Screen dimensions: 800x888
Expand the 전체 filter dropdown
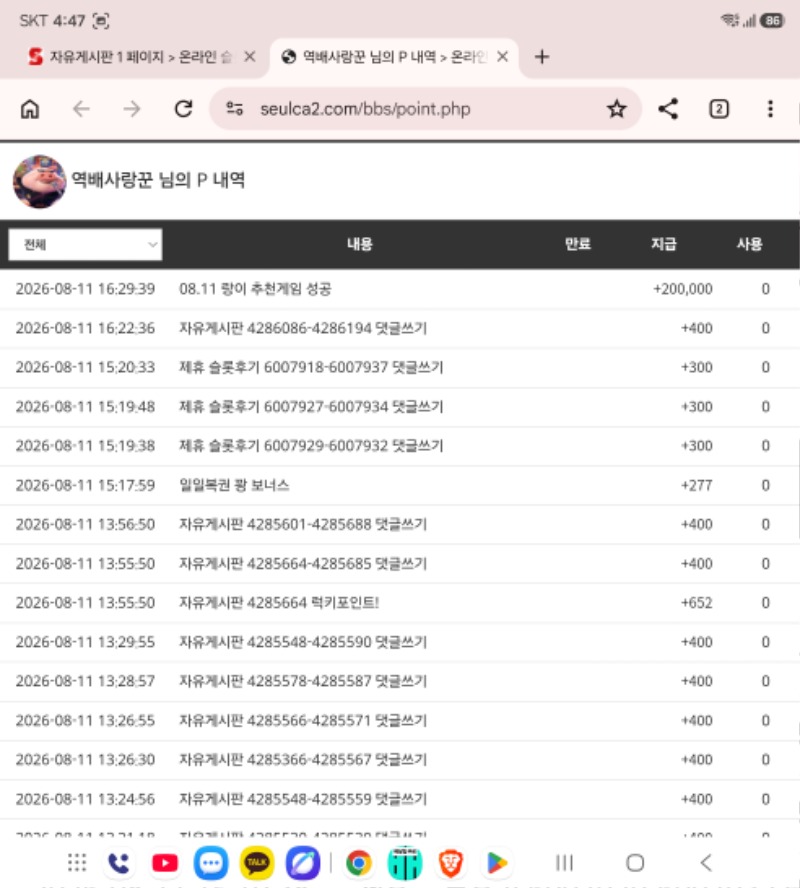[85, 245]
